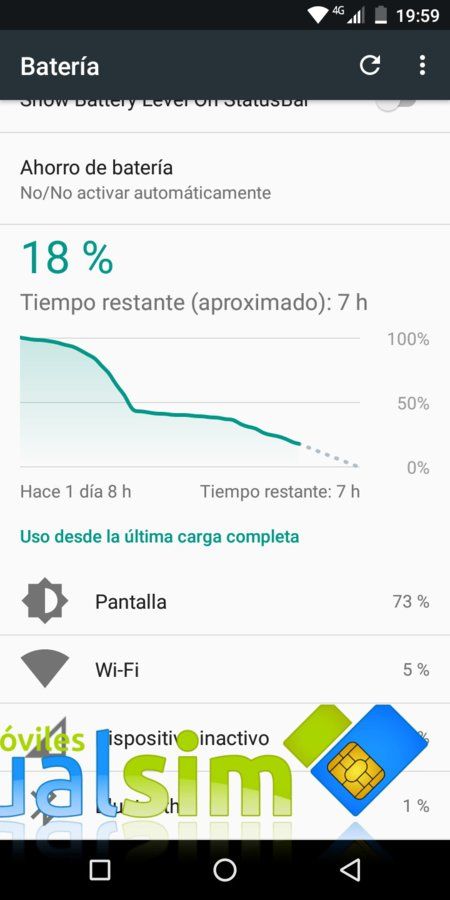Image resolution: width=450 pixels, height=900 pixels.
Task: Open the overflow menu in Batería
Action: [x=422, y=65]
